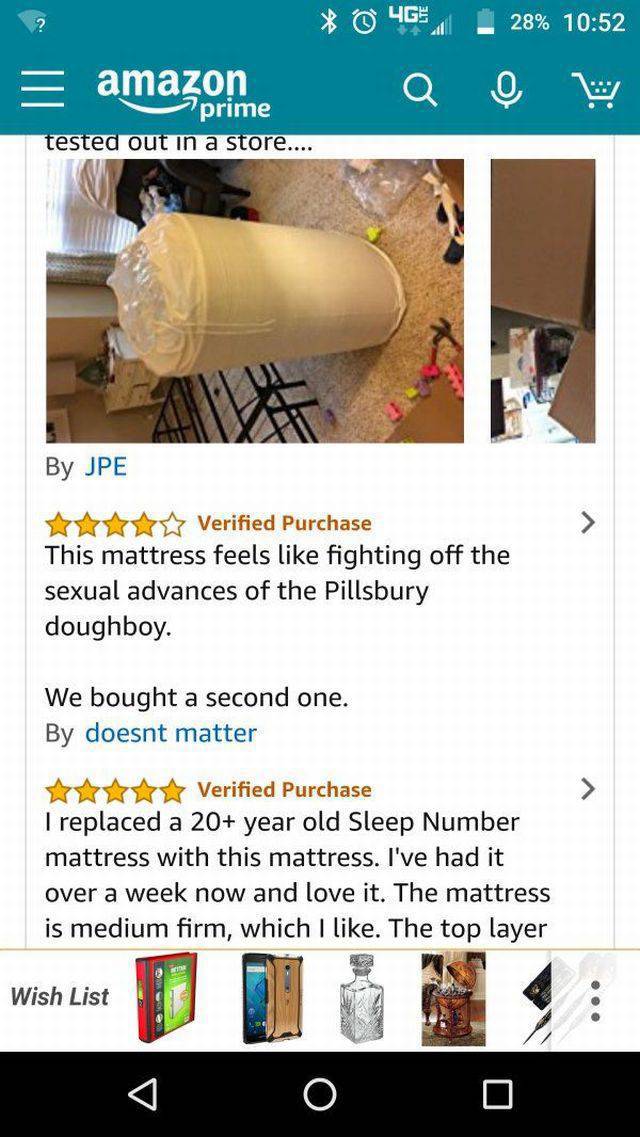Go to the home screen

pyautogui.click(x=320, y=1094)
